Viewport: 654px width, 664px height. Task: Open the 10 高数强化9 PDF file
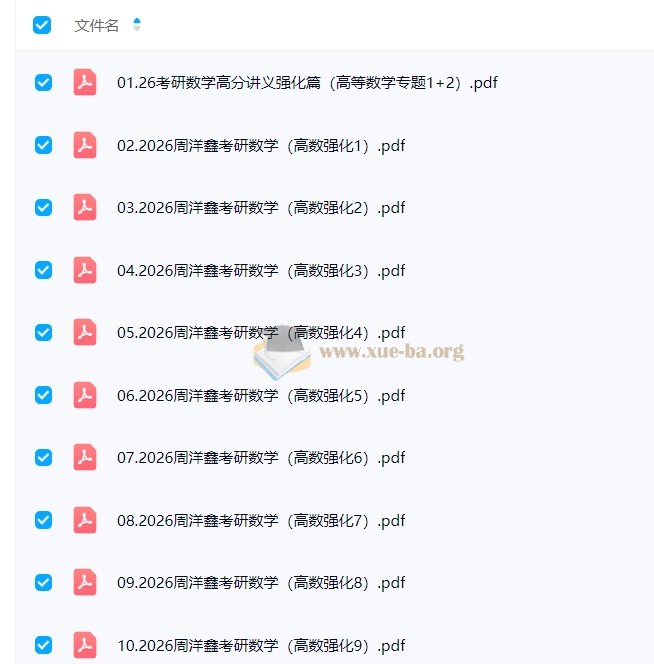(x=260, y=645)
